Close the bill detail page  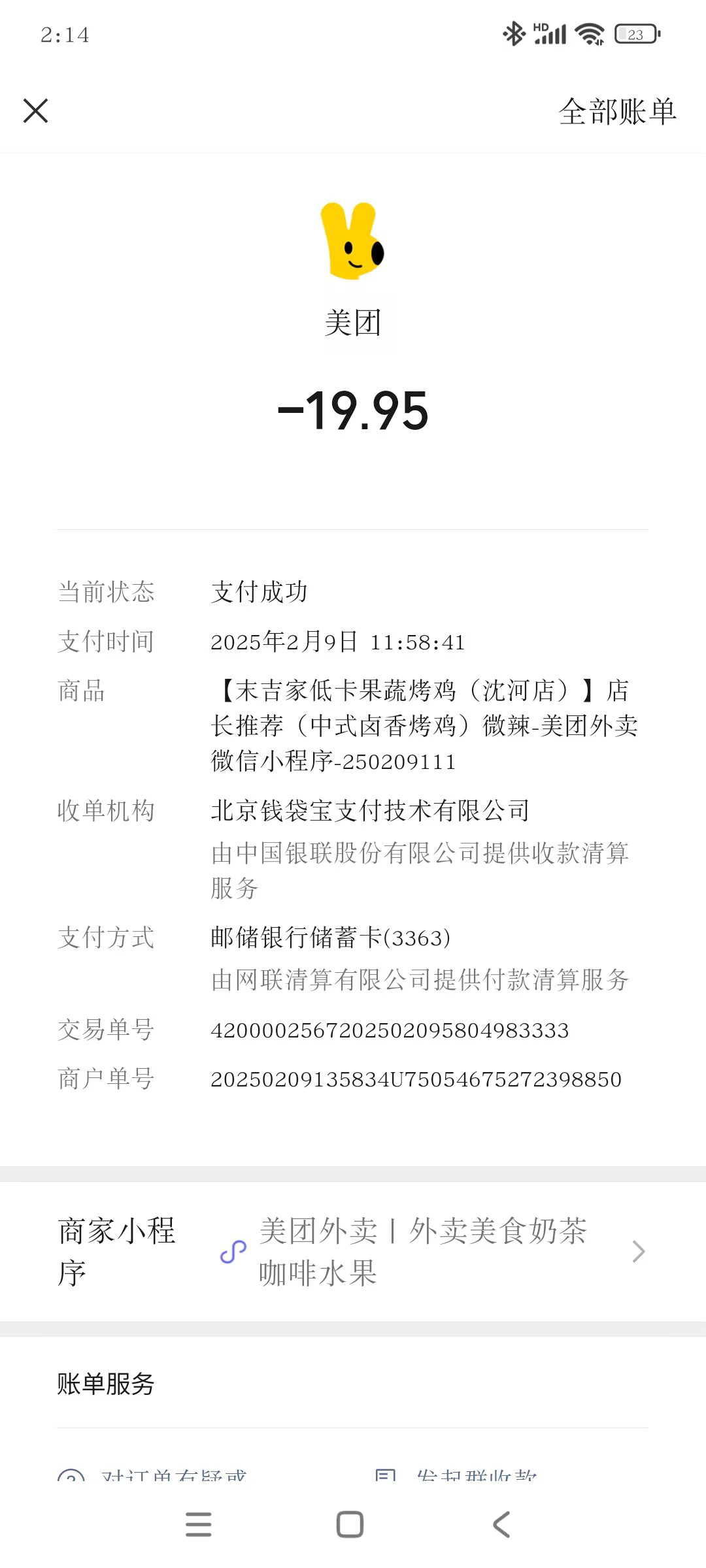point(36,110)
